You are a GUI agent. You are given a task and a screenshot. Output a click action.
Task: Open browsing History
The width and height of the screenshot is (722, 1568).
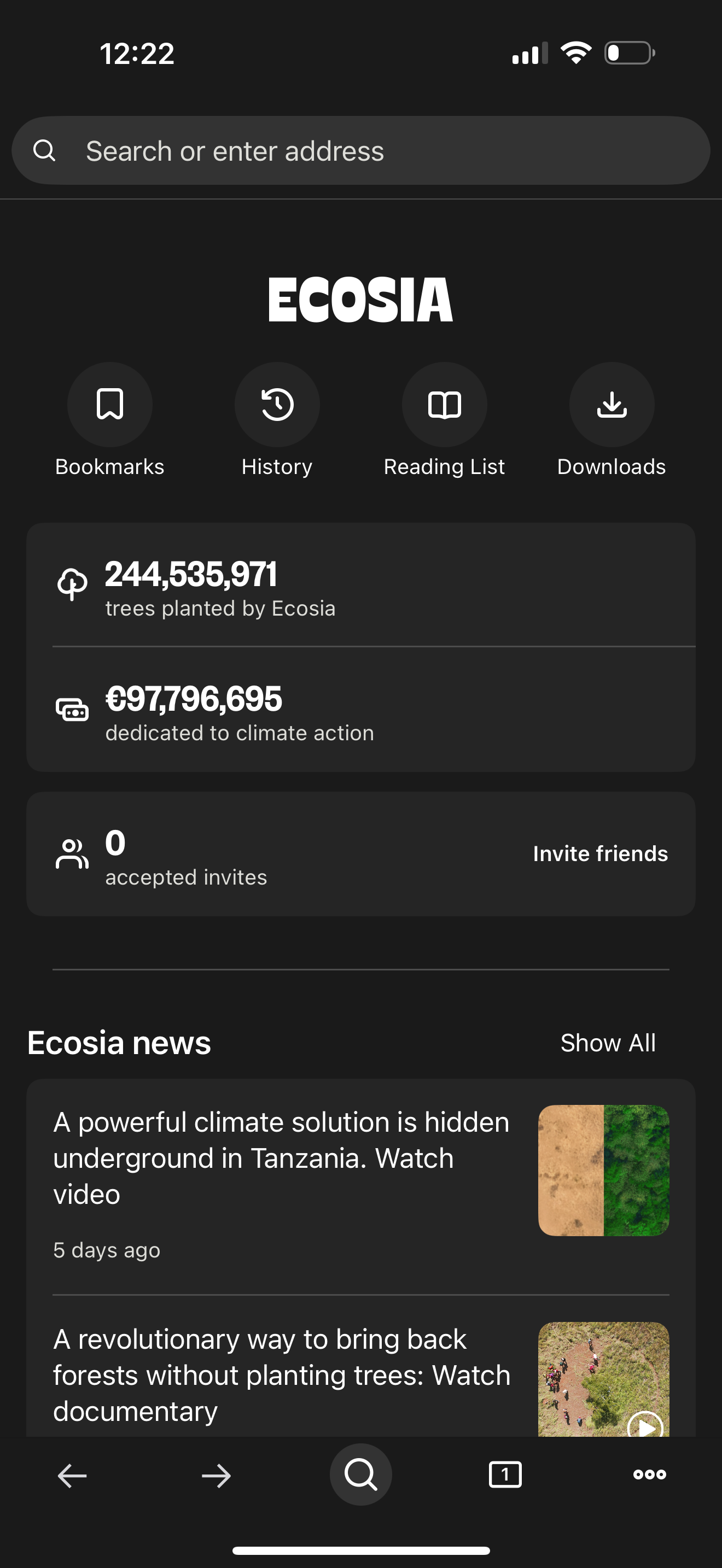coord(277,405)
